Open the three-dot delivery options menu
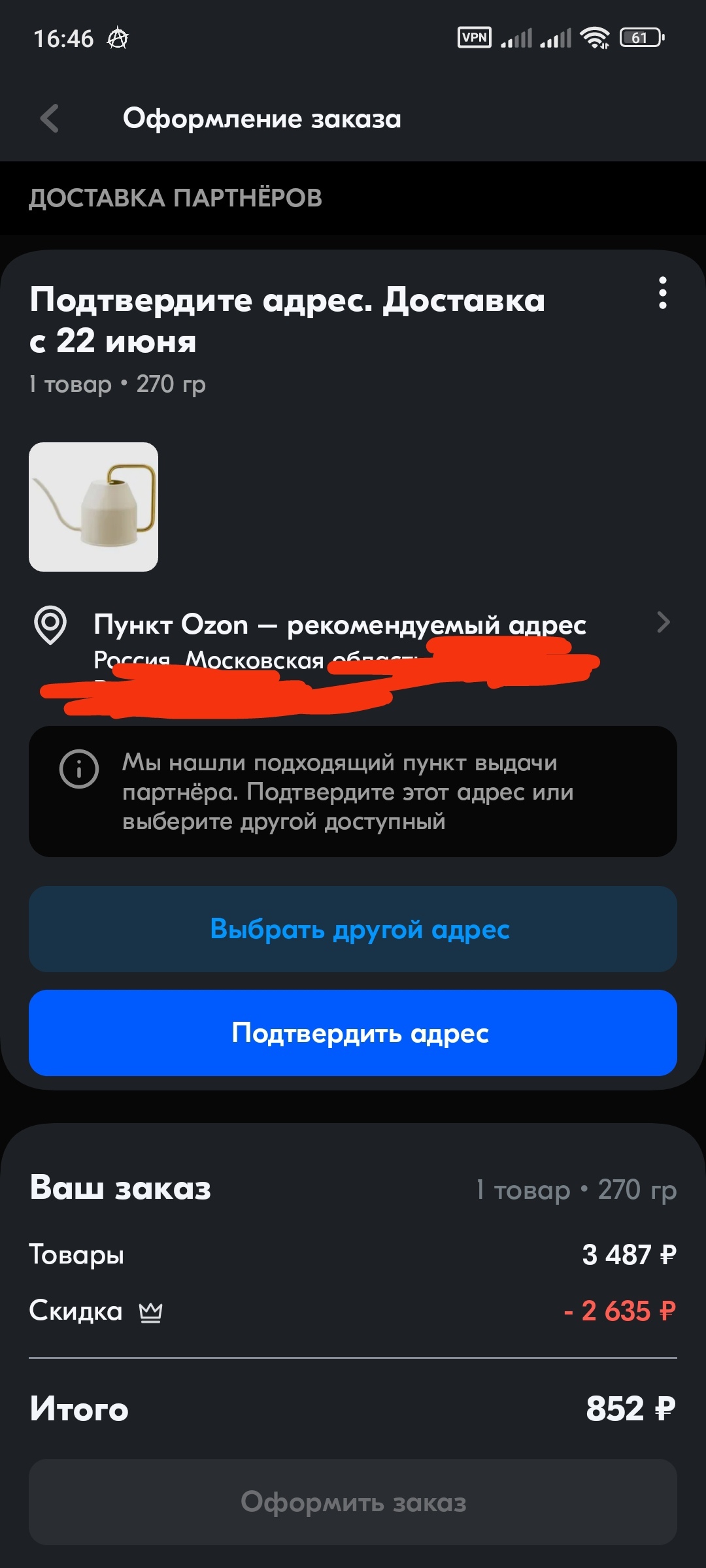This screenshot has height=1568, width=706. coord(662,293)
